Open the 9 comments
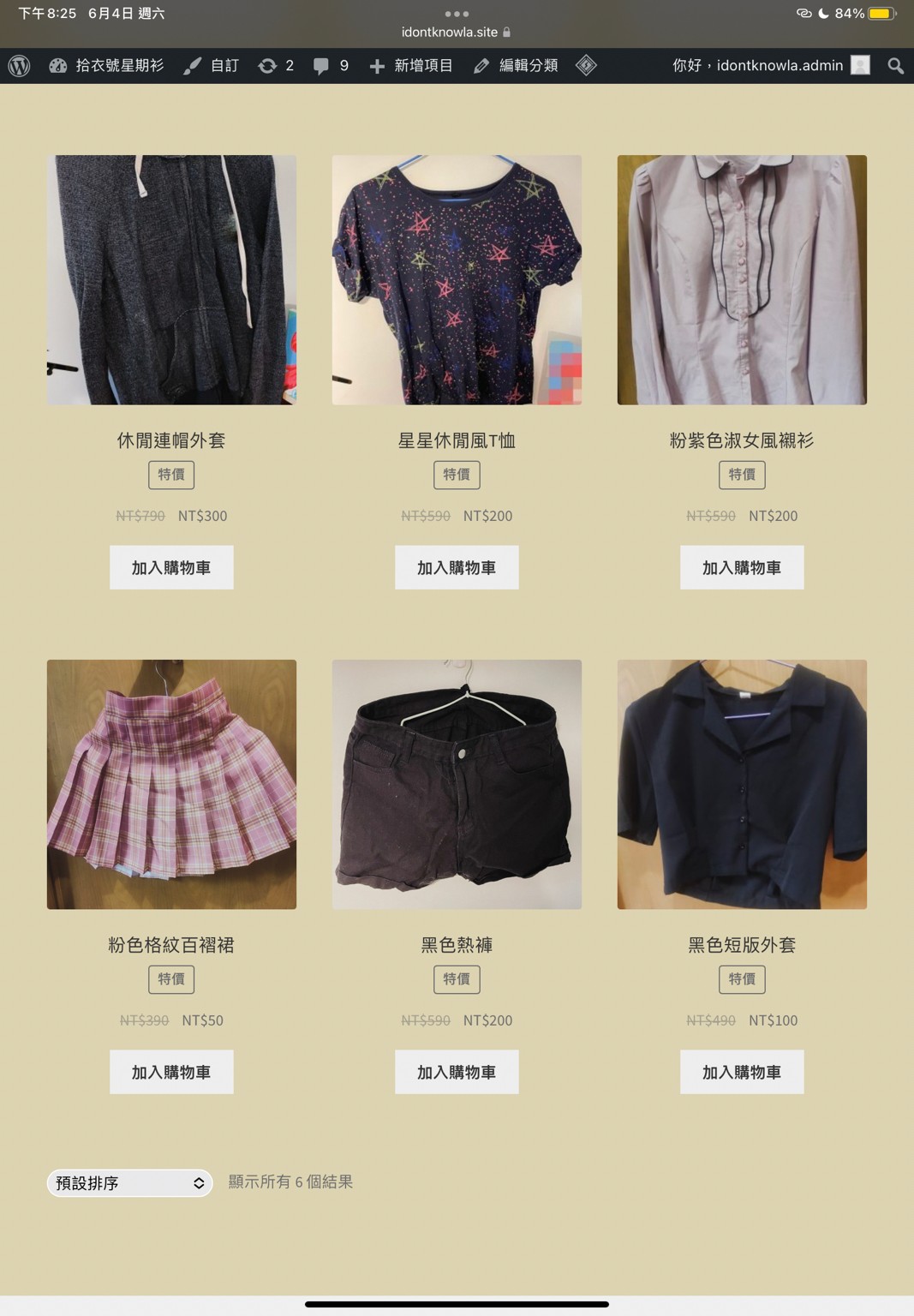 [x=331, y=66]
